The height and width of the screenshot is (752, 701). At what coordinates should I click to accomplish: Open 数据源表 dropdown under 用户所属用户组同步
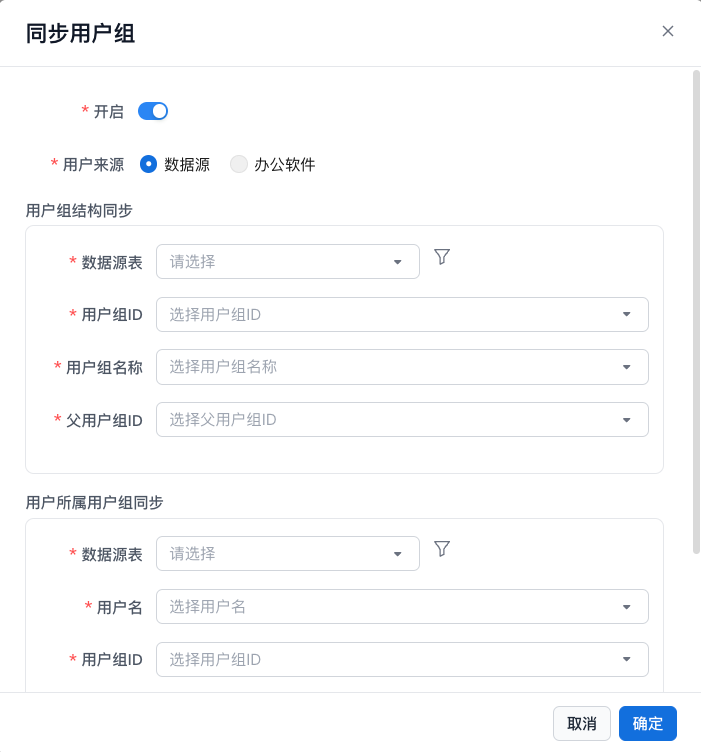[x=287, y=554]
